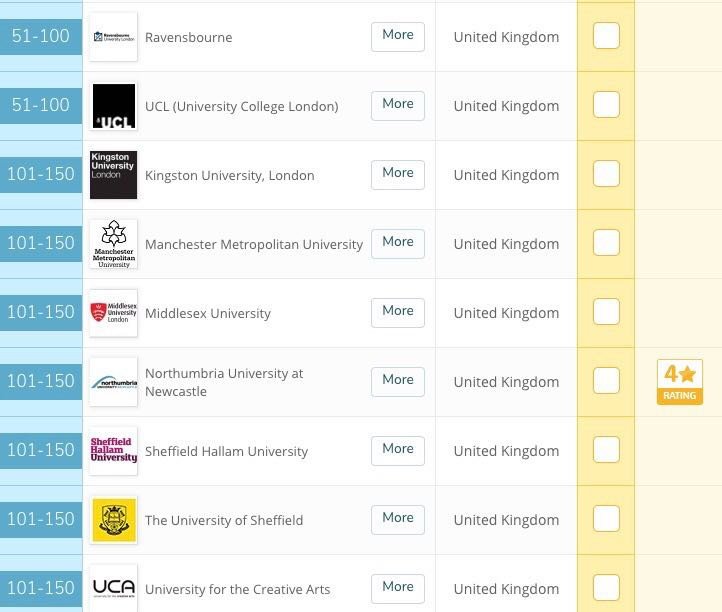Tap More next to Manchester Metropolitan University
Image resolution: width=722 pixels, height=612 pixels.
pyautogui.click(x=397, y=243)
